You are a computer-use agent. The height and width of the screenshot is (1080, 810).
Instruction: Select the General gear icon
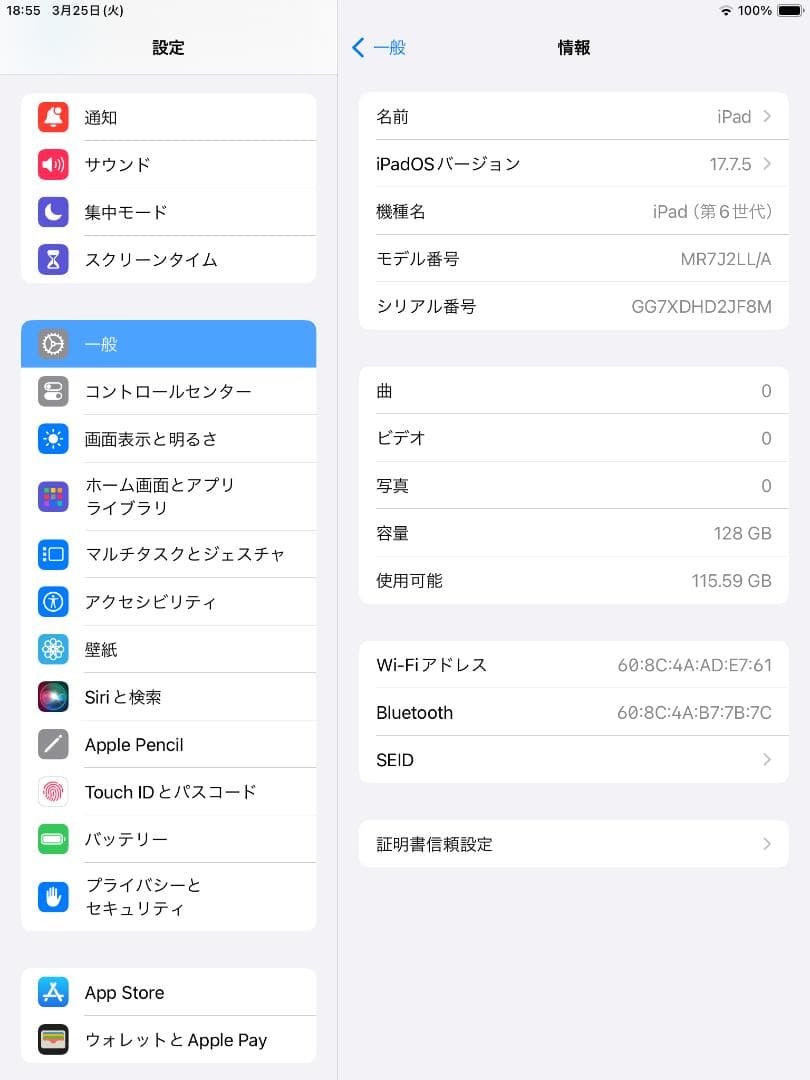(53, 343)
